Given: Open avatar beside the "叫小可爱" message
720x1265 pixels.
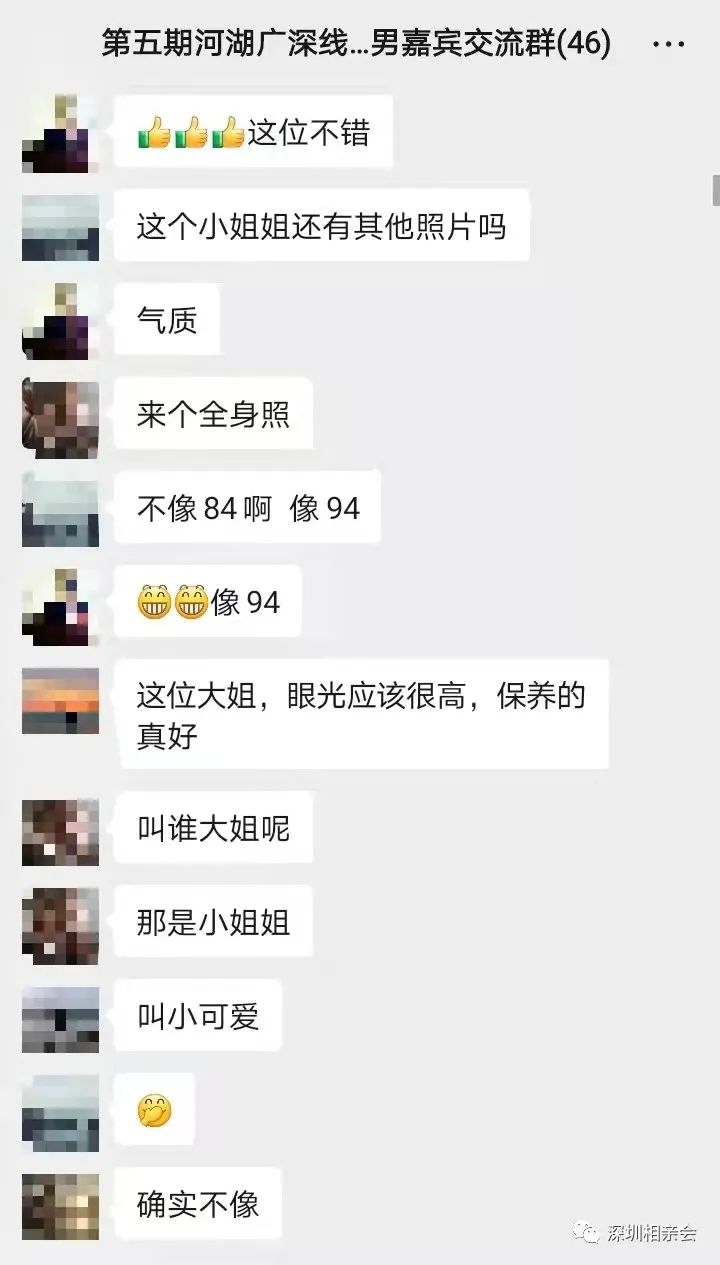Looking at the screenshot, I should tap(60, 1020).
